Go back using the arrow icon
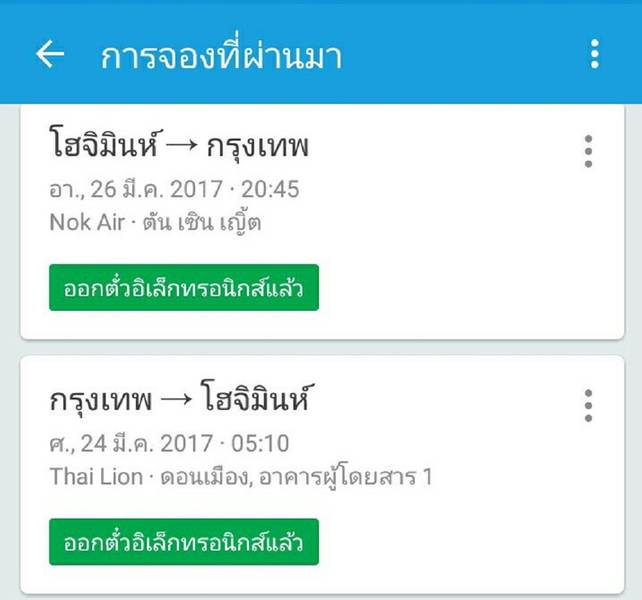The width and height of the screenshot is (642, 600). pos(49,56)
